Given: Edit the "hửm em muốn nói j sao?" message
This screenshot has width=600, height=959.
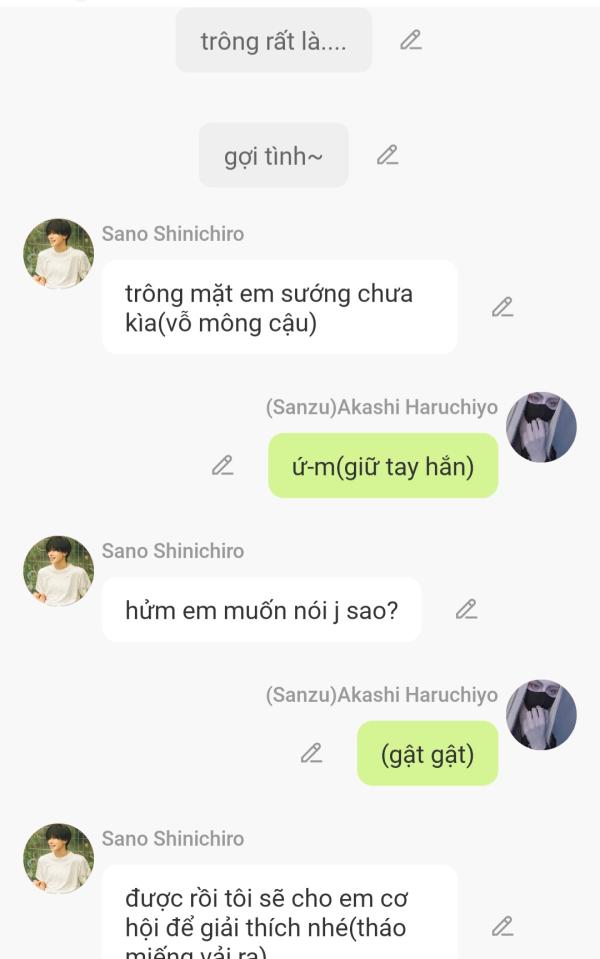Looking at the screenshot, I should click(466, 609).
